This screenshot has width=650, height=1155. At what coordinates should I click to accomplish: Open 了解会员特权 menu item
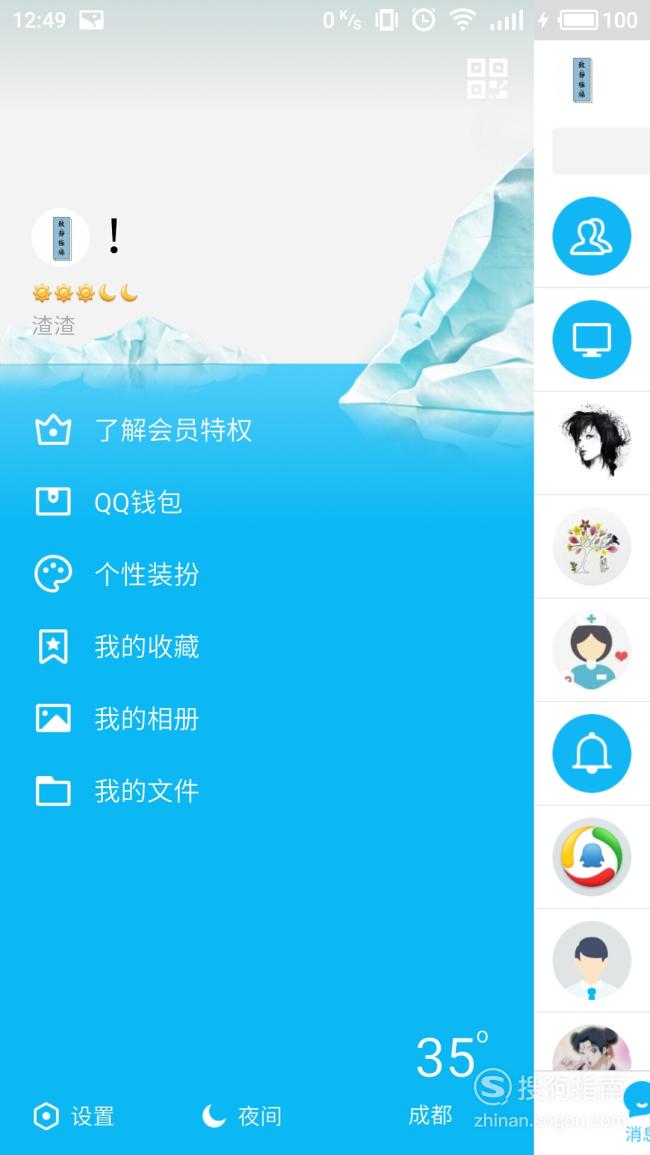point(172,431)
